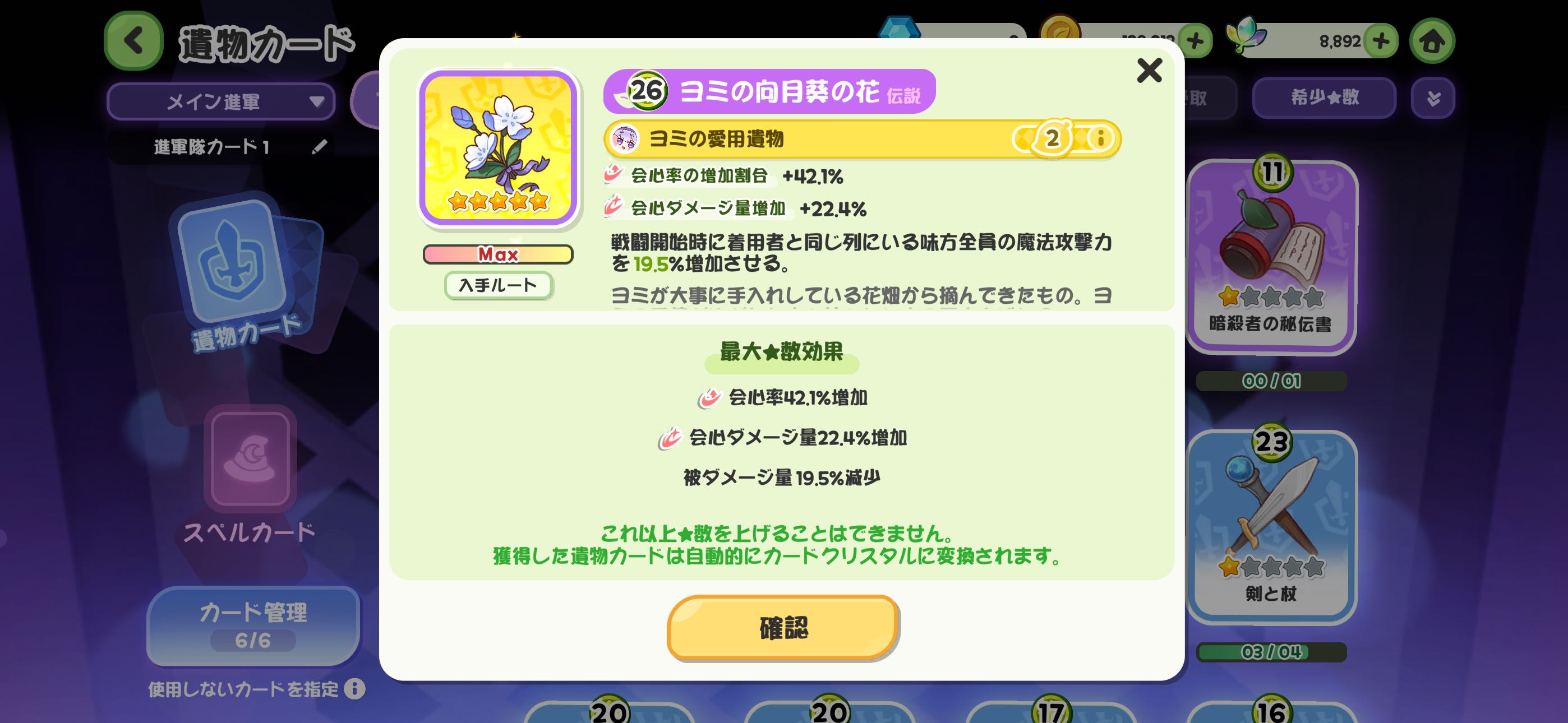The image size is (1568, 723).
Task: Select the 遺物カード category
Action: coord(243,274)
